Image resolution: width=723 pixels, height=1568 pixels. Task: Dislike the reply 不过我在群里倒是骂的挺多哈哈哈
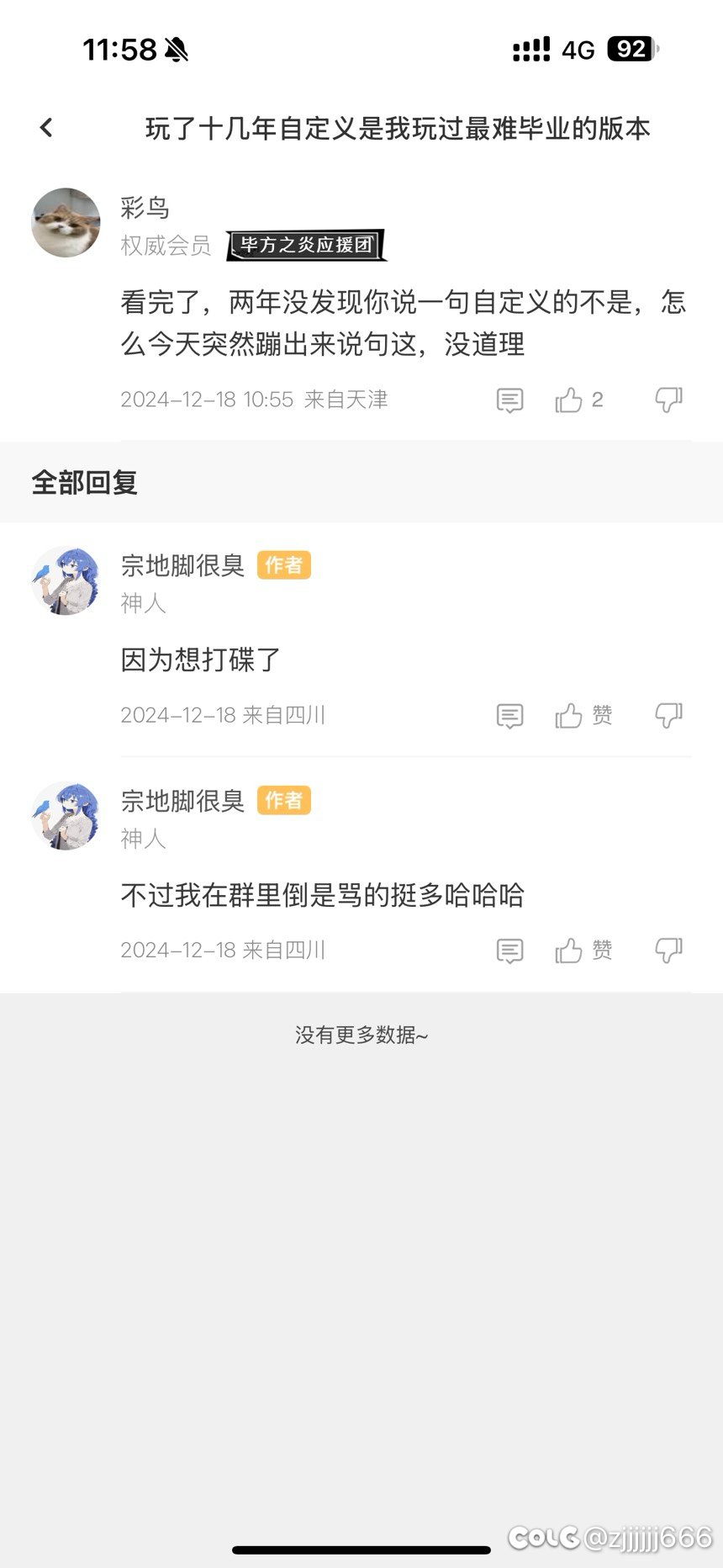coord(669,951)
